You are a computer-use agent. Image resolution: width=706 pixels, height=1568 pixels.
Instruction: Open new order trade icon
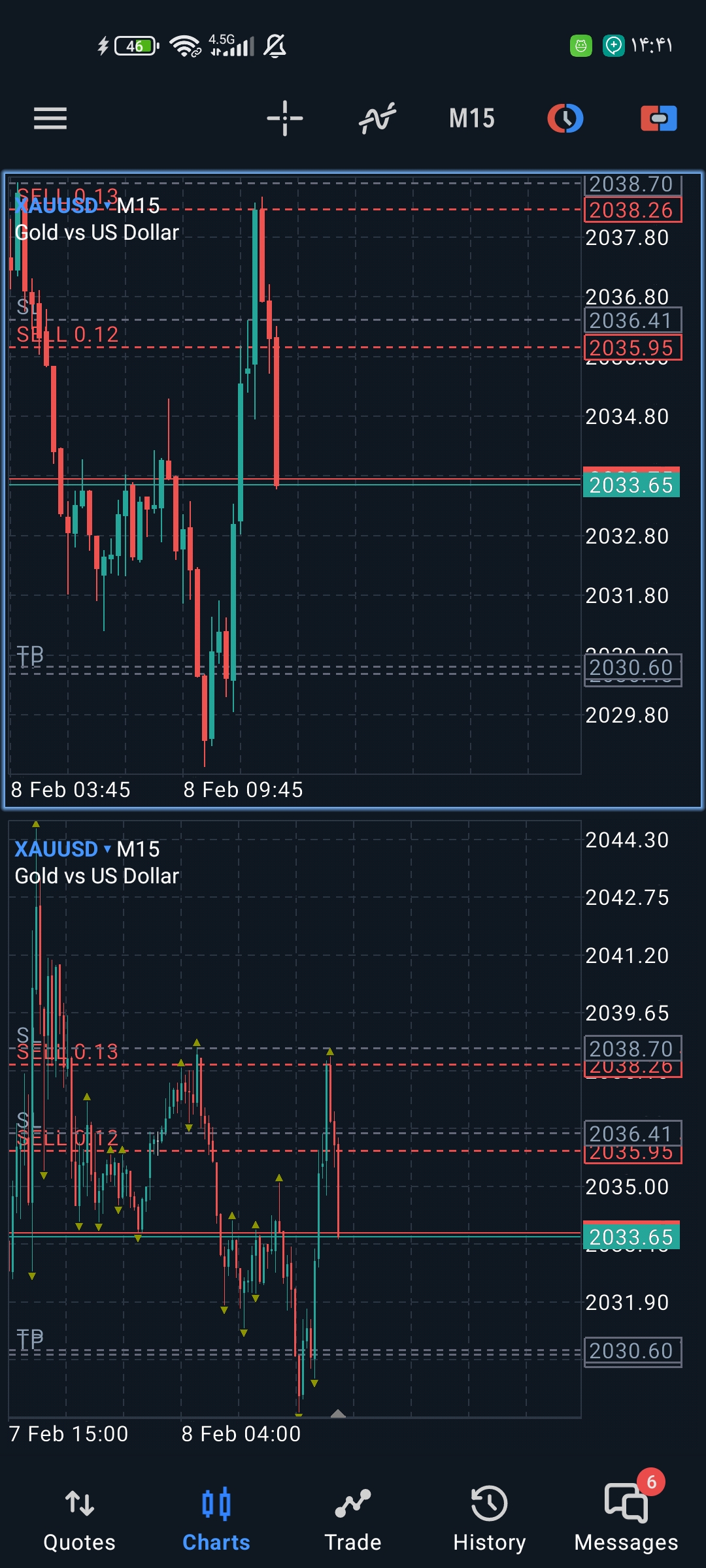coord(658,118)
